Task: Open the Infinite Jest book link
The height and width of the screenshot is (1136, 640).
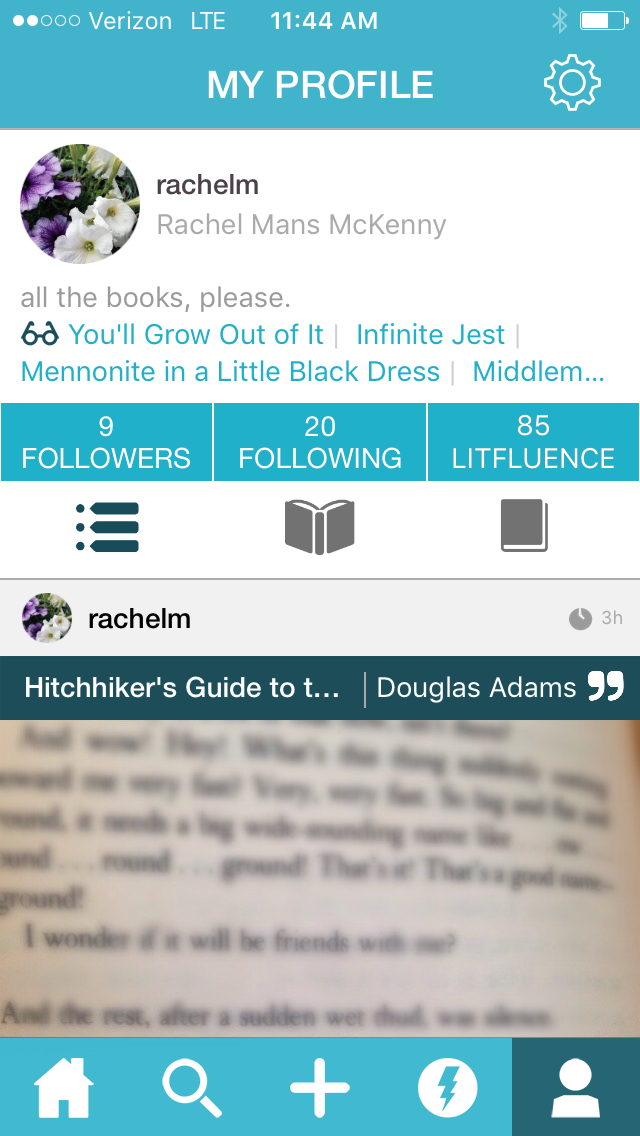Action: pos(430,334)
